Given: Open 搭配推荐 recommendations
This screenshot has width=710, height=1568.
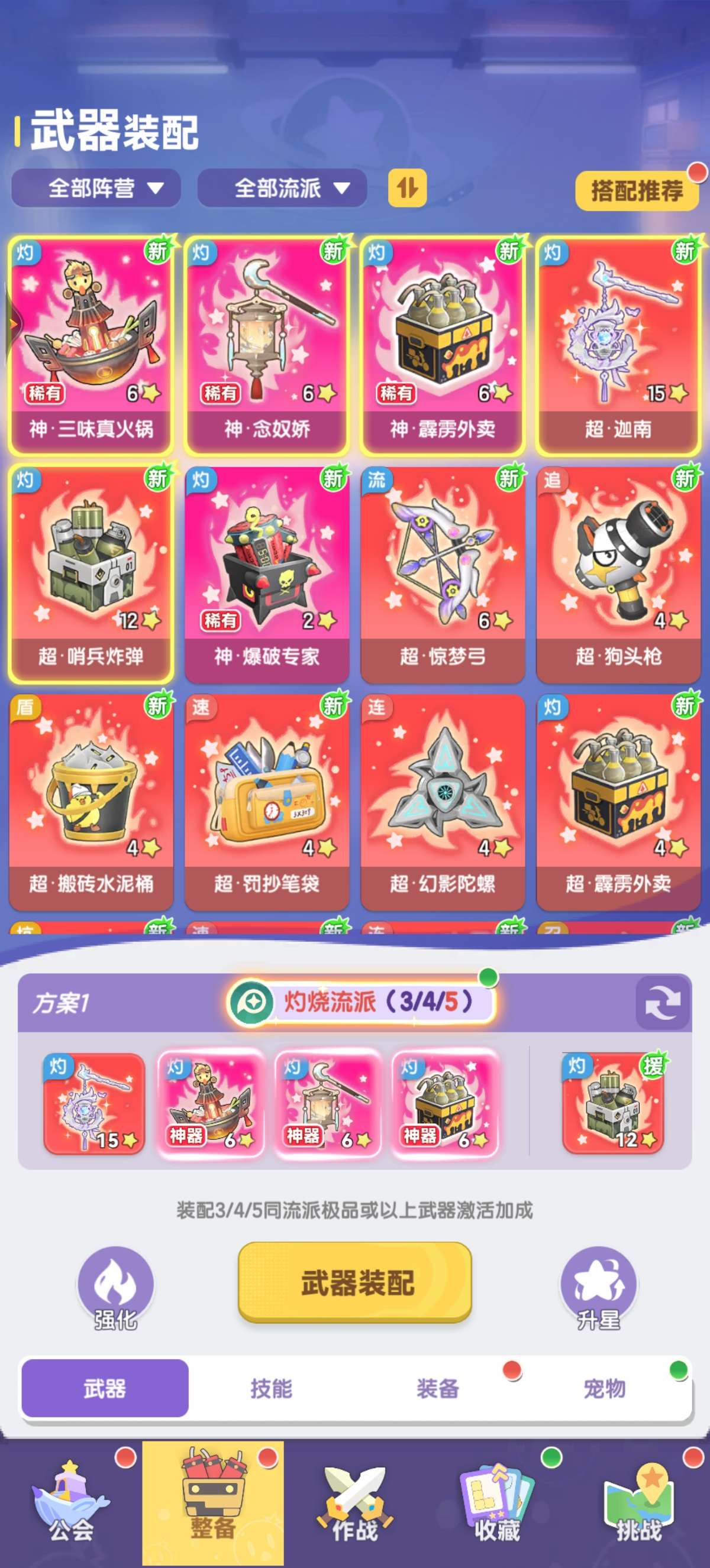Looking at the screenshot, I should pos(637,191).
